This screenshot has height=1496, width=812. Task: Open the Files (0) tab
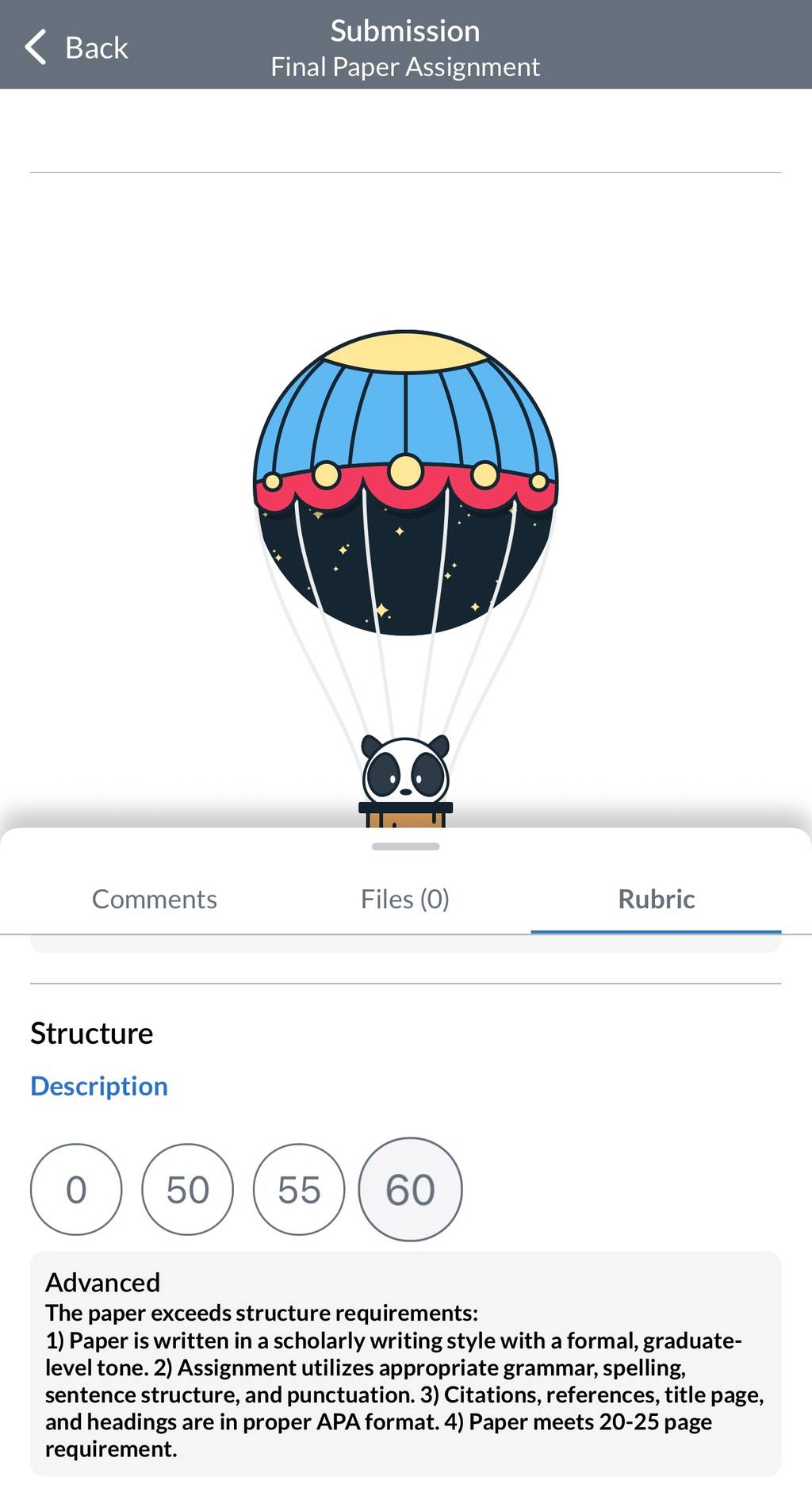click(405, 899)
